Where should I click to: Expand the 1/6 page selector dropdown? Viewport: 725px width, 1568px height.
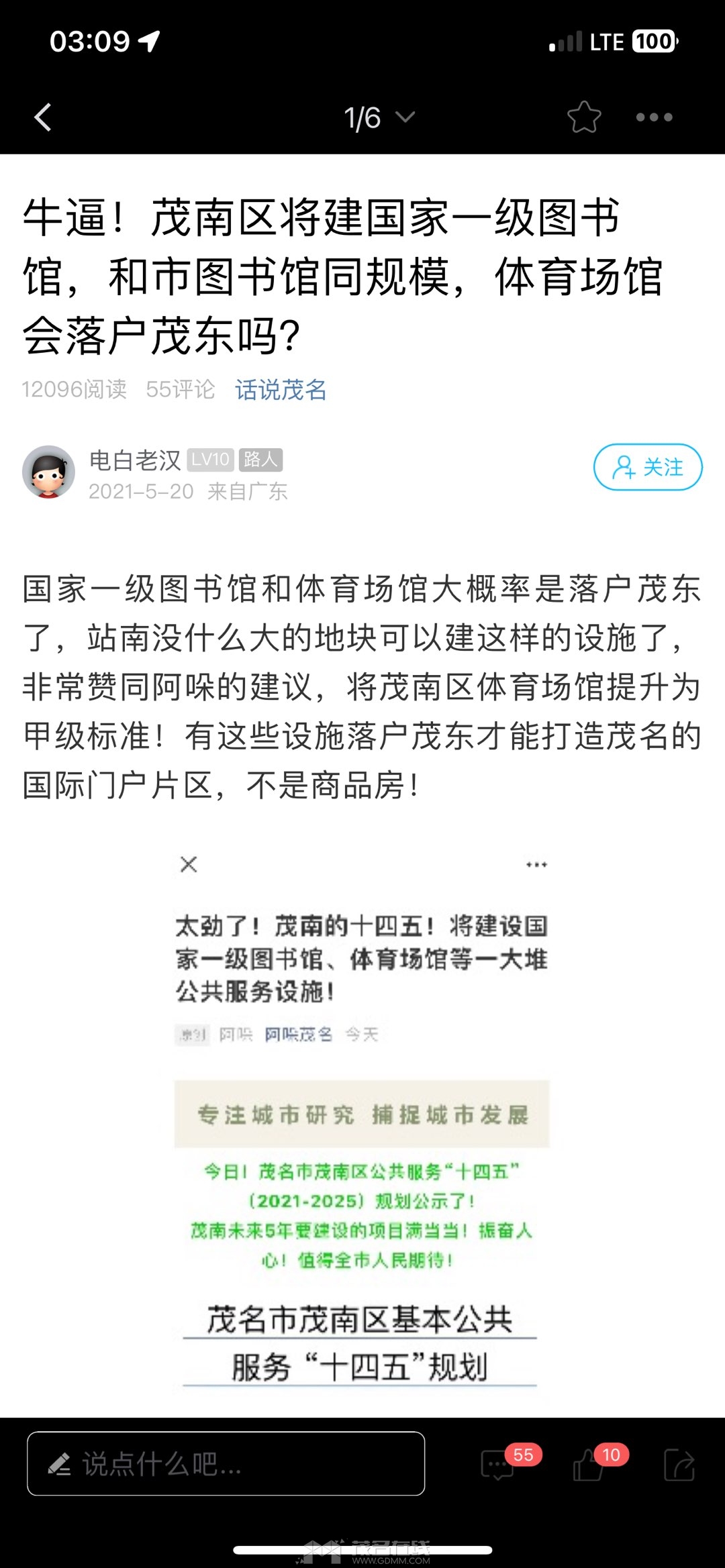(x=379, y=118)
